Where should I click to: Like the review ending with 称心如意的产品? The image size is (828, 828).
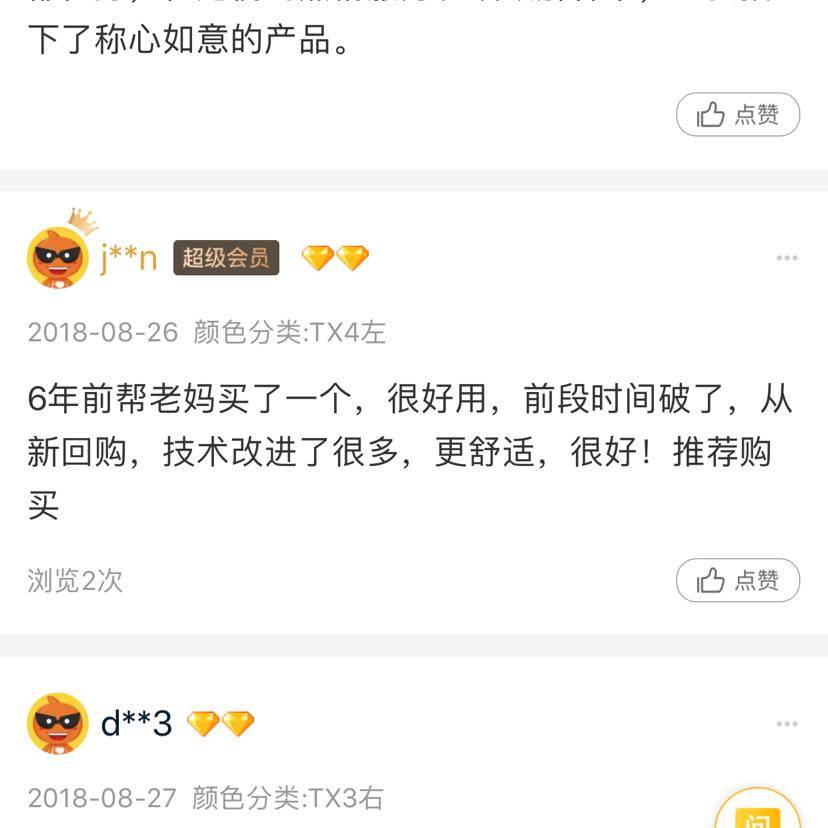tap(738, 115)
